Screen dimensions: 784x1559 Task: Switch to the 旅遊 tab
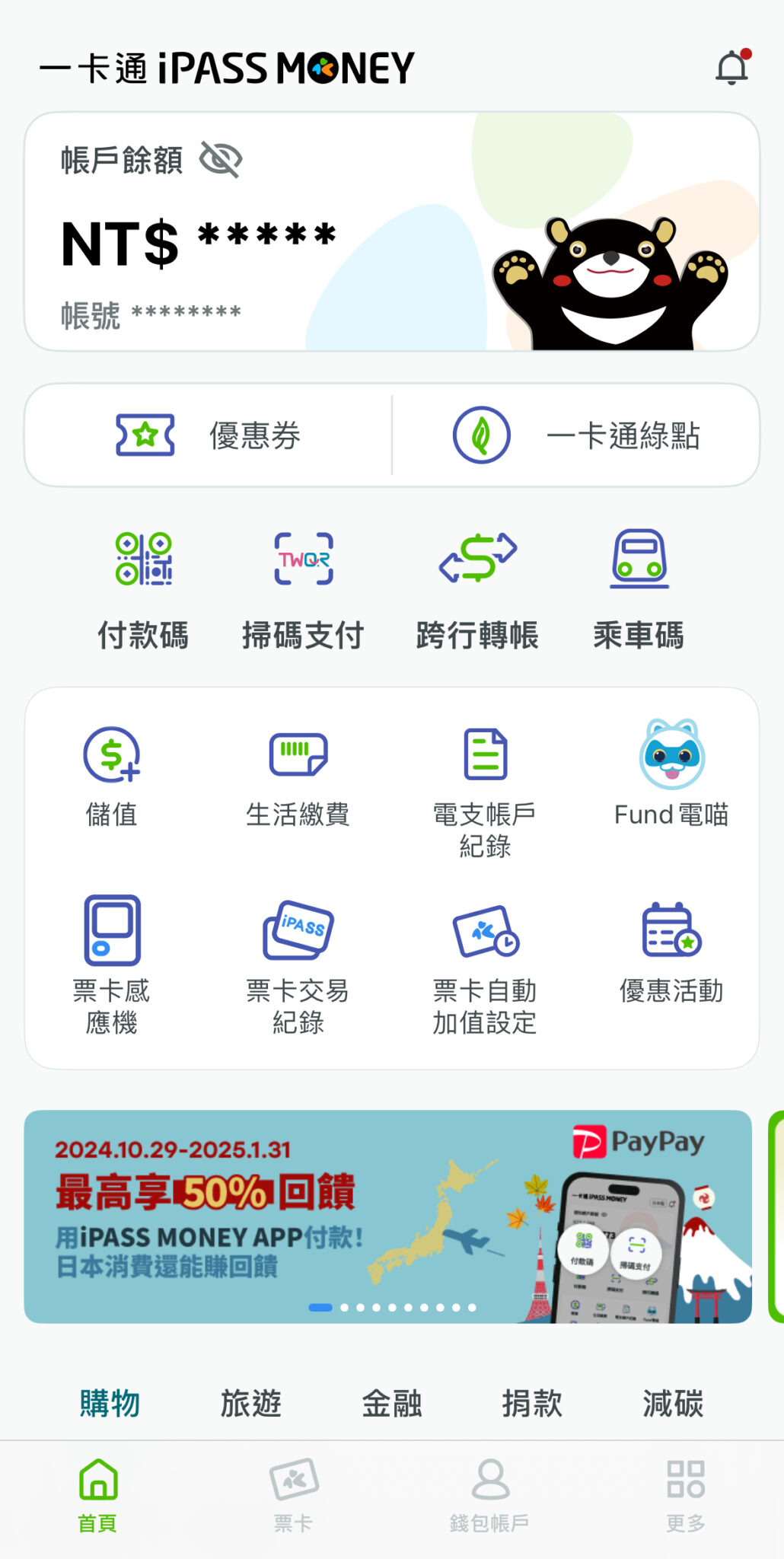[252, 1403]
